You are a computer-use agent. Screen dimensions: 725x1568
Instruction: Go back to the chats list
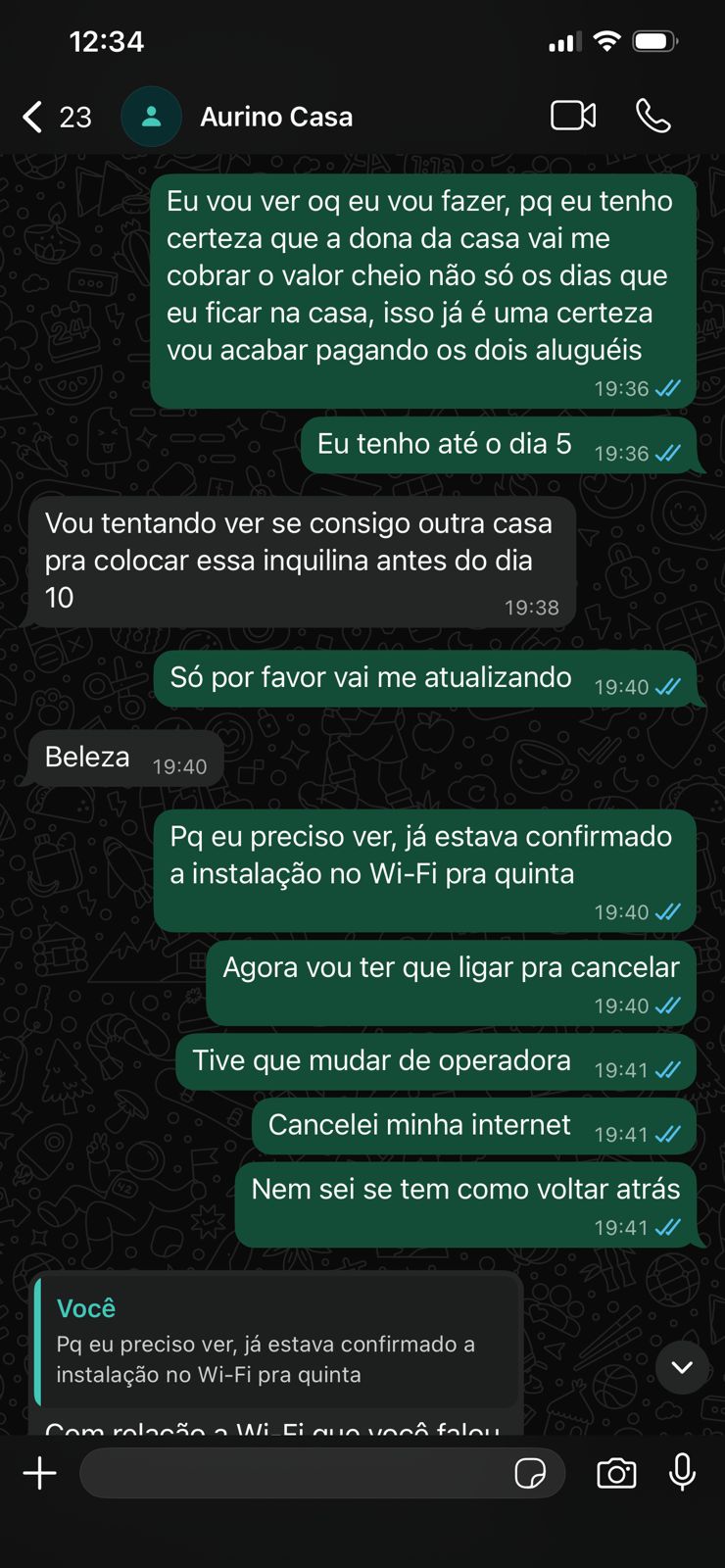click(x=35, y=117)
